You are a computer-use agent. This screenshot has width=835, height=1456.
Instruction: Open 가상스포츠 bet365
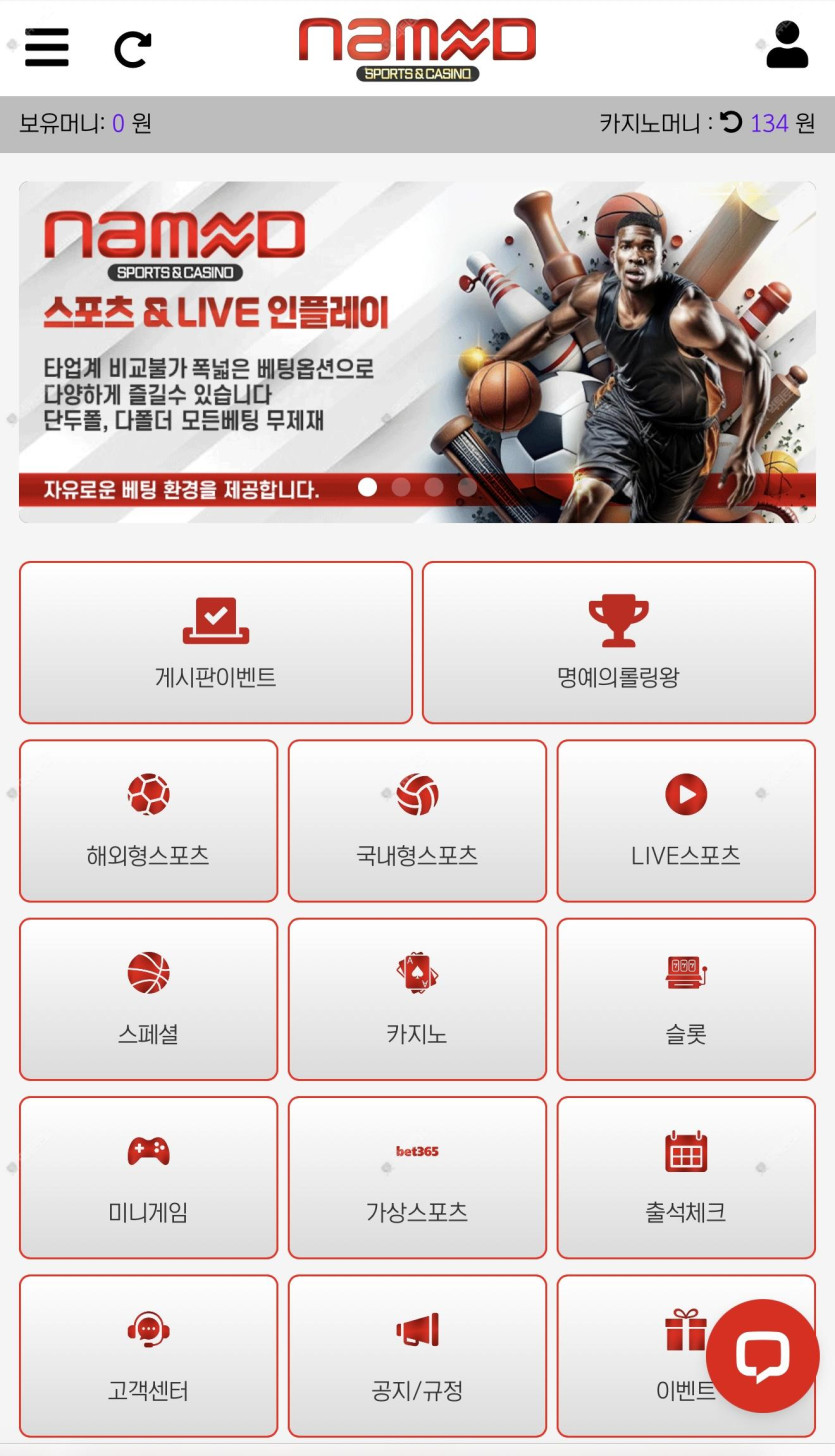click(x=417, y=1177)
